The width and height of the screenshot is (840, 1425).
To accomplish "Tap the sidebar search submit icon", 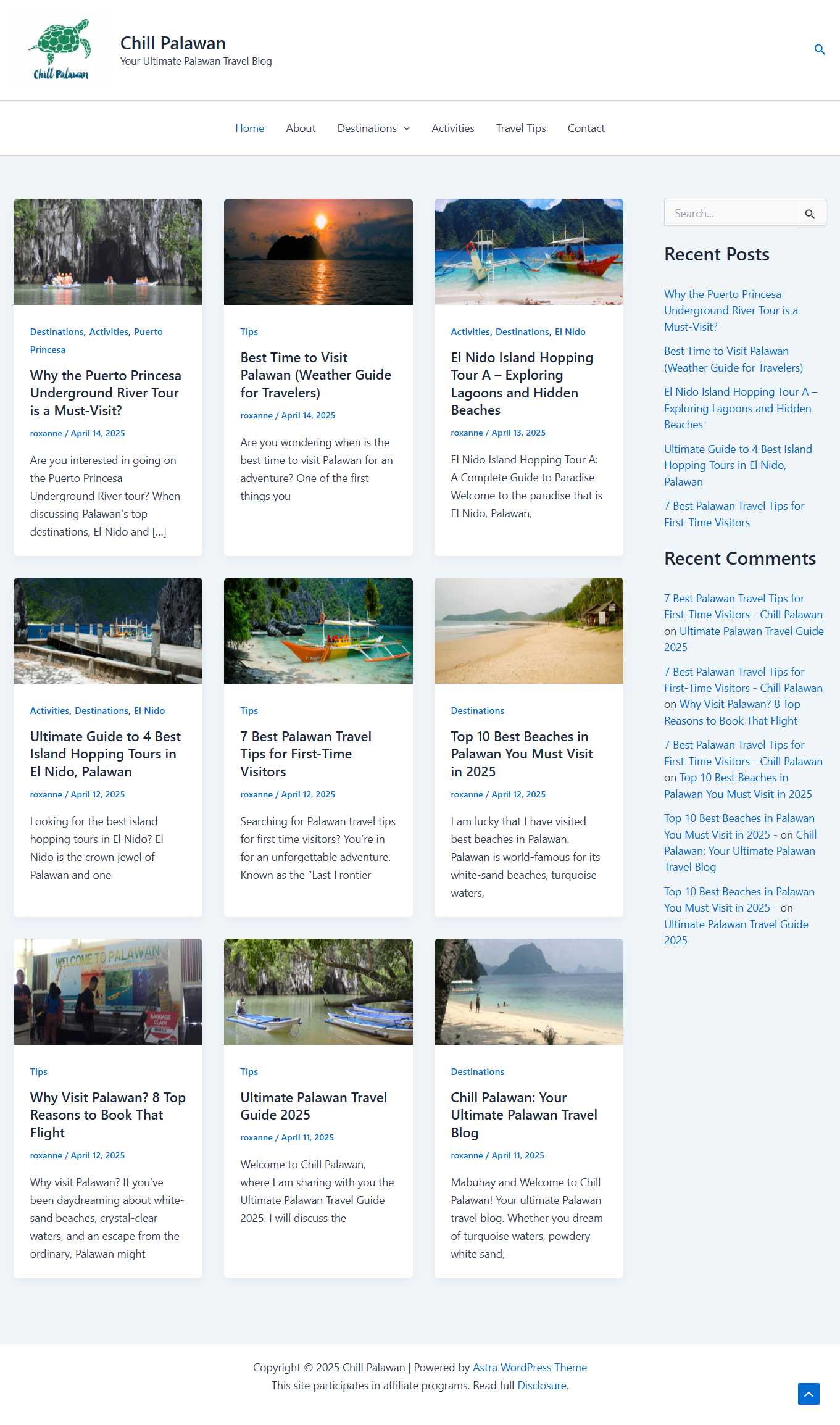I will (810, 214).
